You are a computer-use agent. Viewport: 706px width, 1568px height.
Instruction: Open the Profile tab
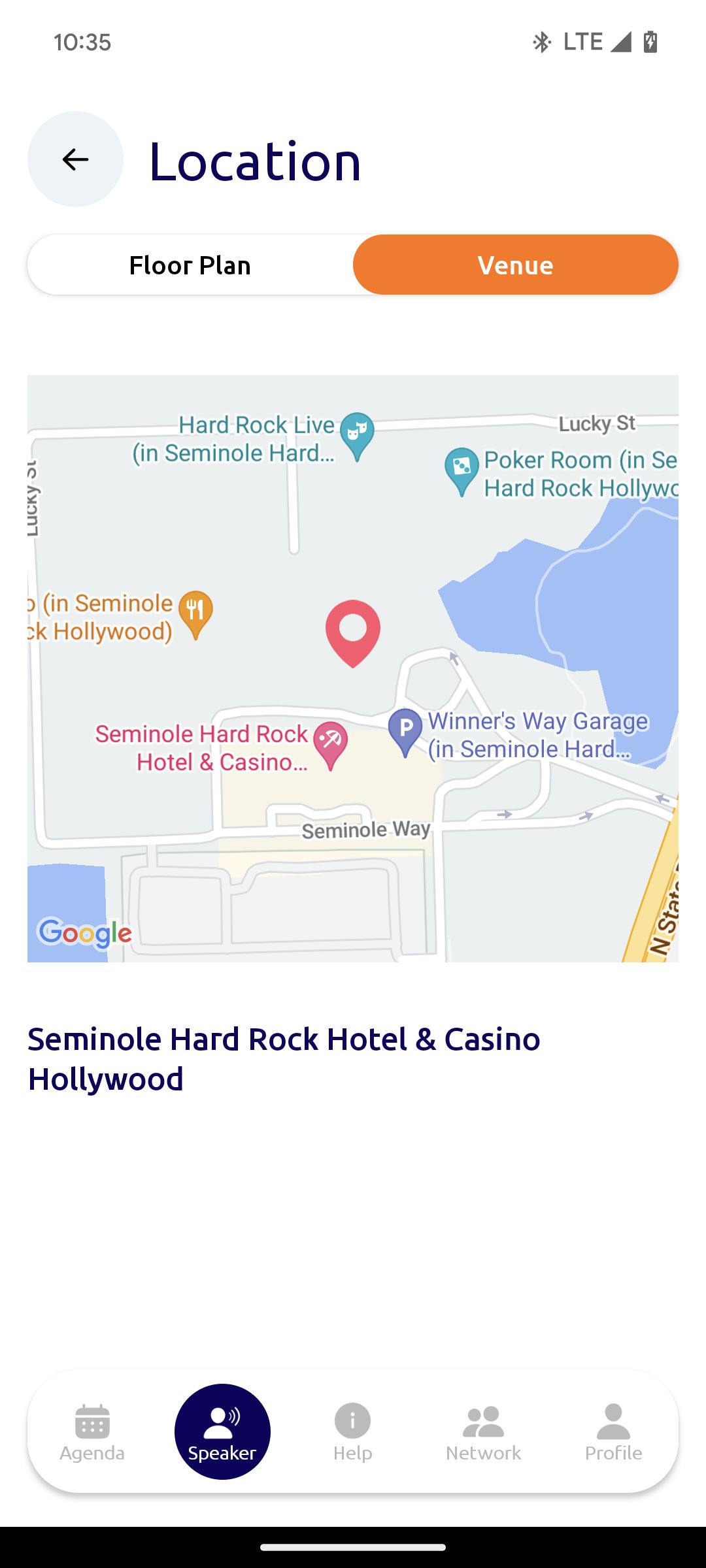613,1432
